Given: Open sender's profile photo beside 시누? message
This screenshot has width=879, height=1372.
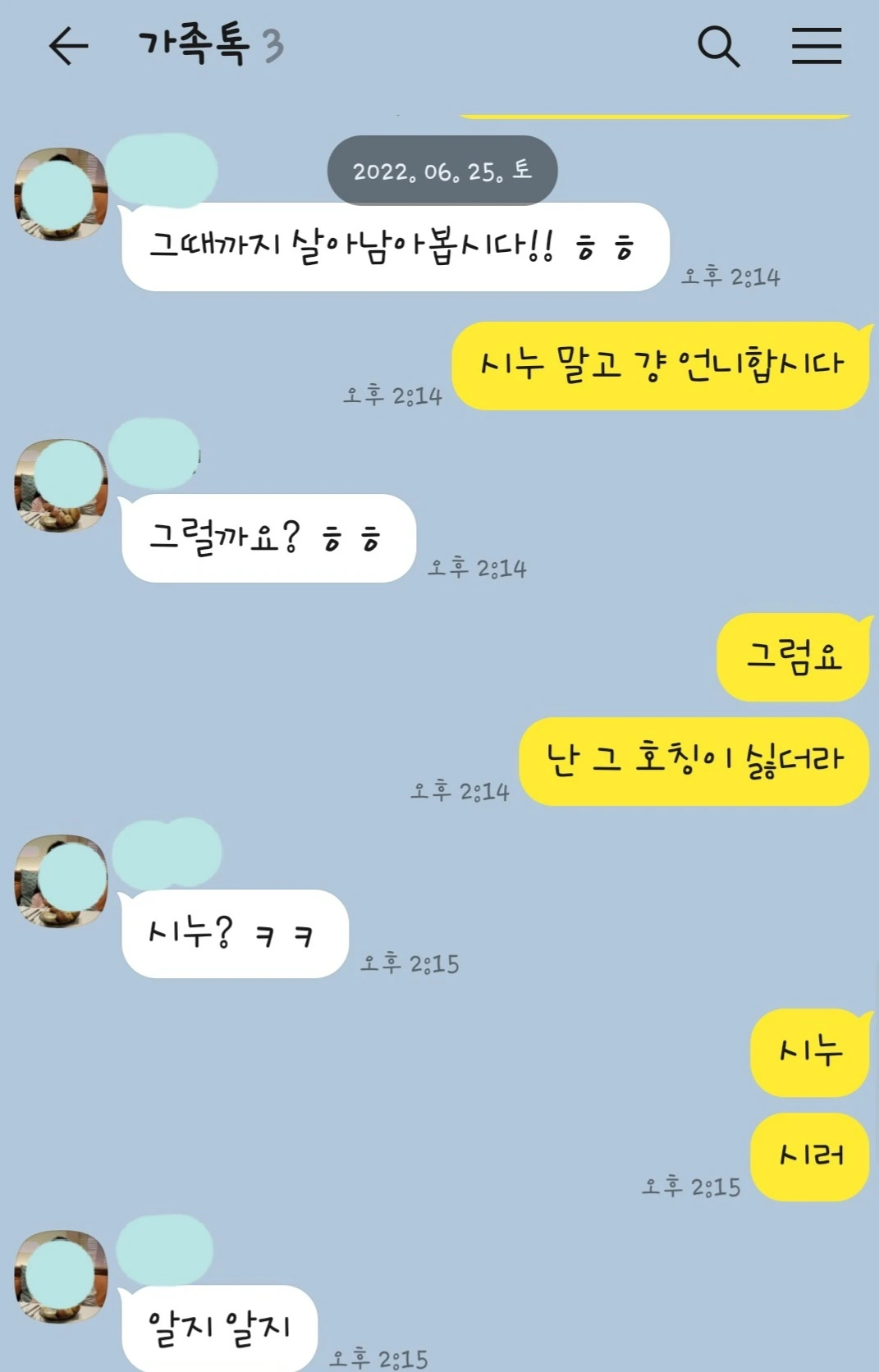Looking at the screenshot, I should (x=62, y=881).
